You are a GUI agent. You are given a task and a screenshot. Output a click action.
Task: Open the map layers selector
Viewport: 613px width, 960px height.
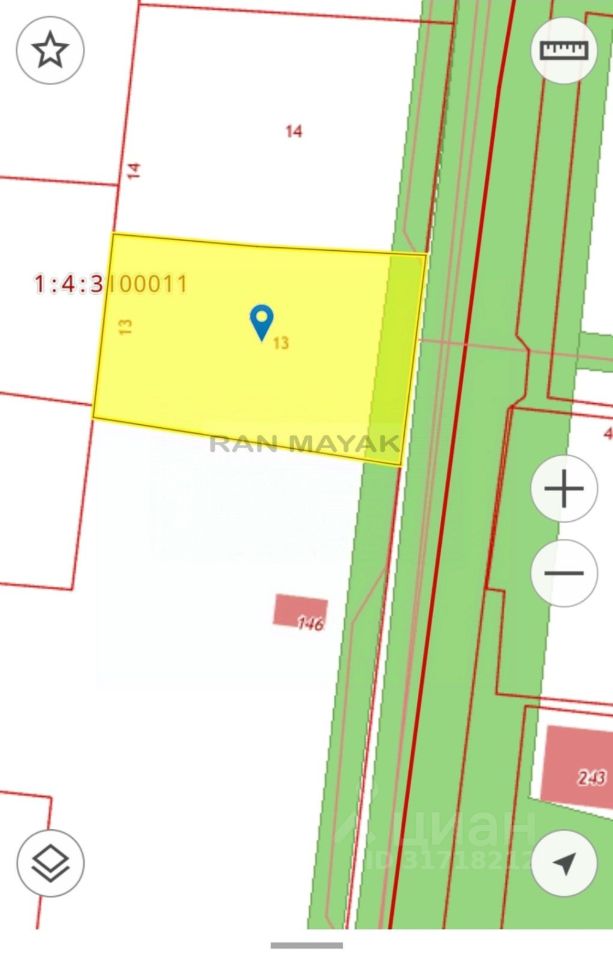pos(50,863)
